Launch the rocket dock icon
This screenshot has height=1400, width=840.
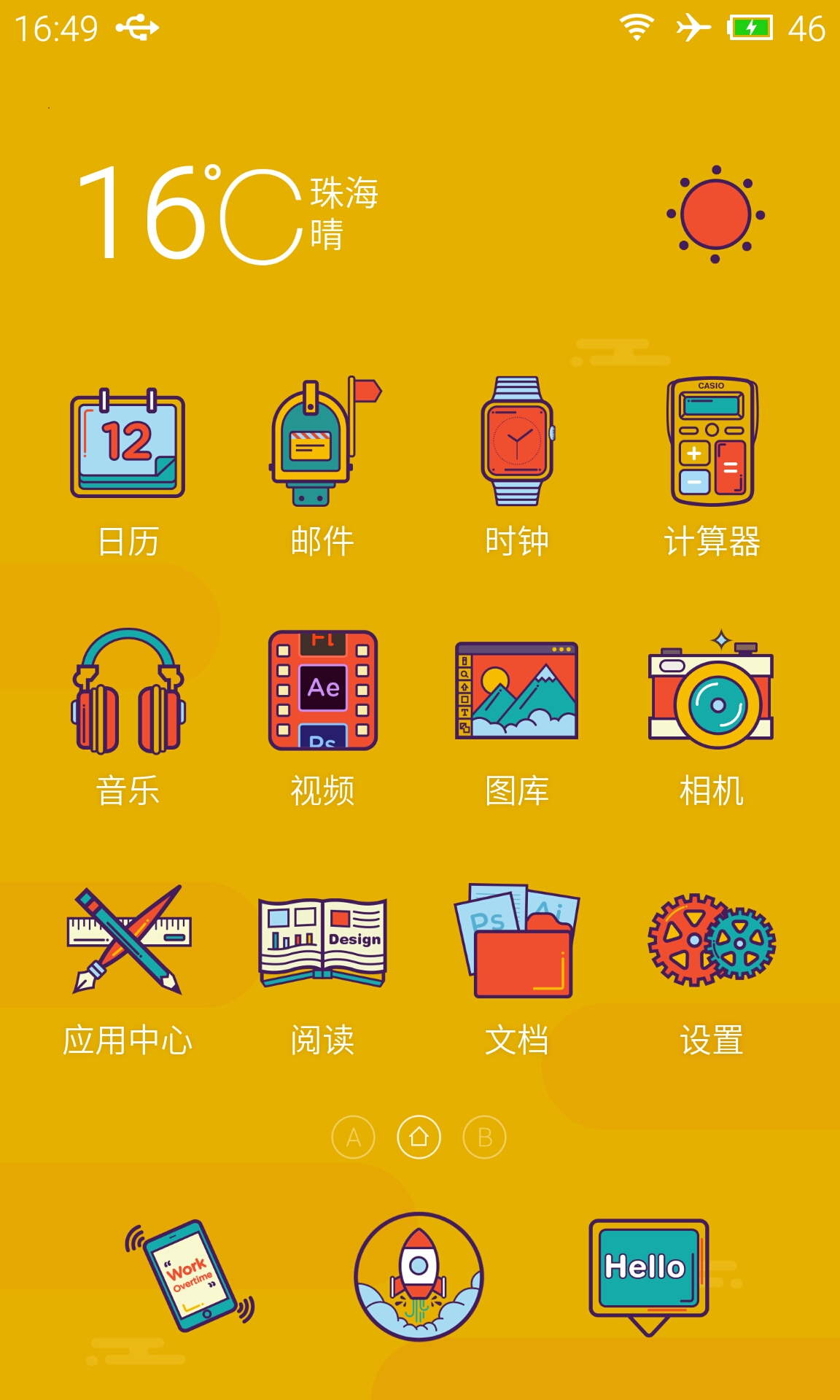pos(419,1277)
